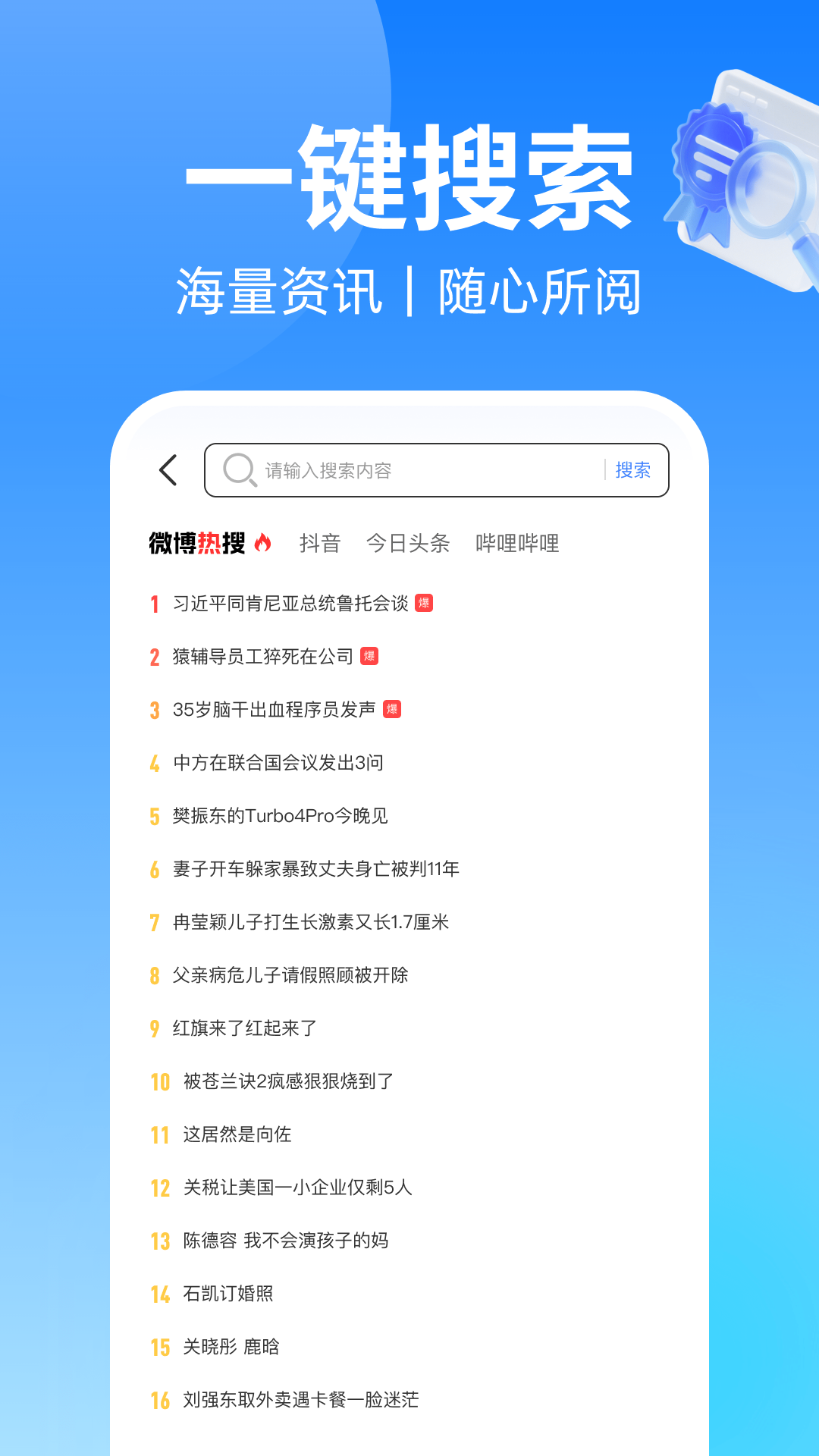Click the magnifier icon in the search bar
Viewport: 819px width, 1456px height.
pyautogui.click(x=237, y=469)
